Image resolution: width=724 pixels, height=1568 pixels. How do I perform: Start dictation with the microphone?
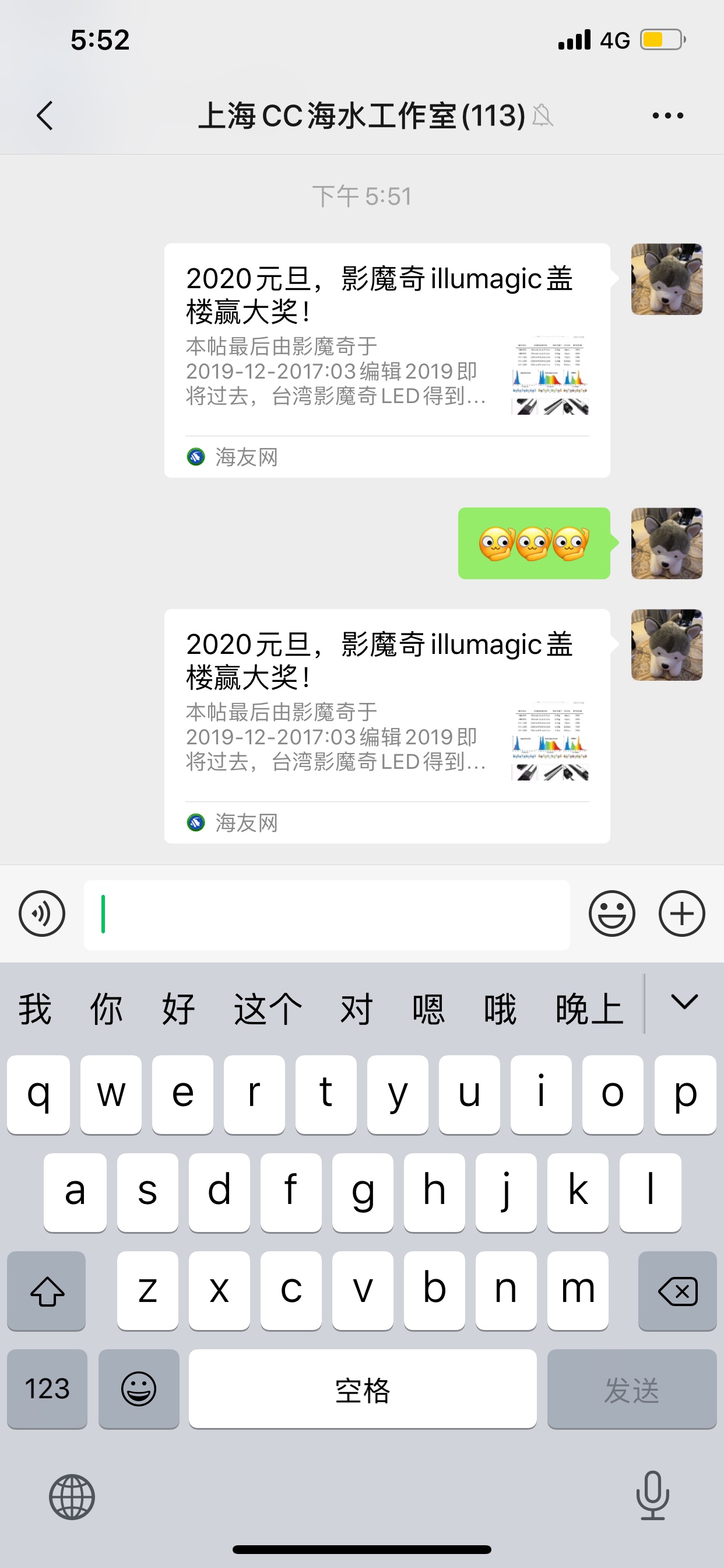(652, 1496)
